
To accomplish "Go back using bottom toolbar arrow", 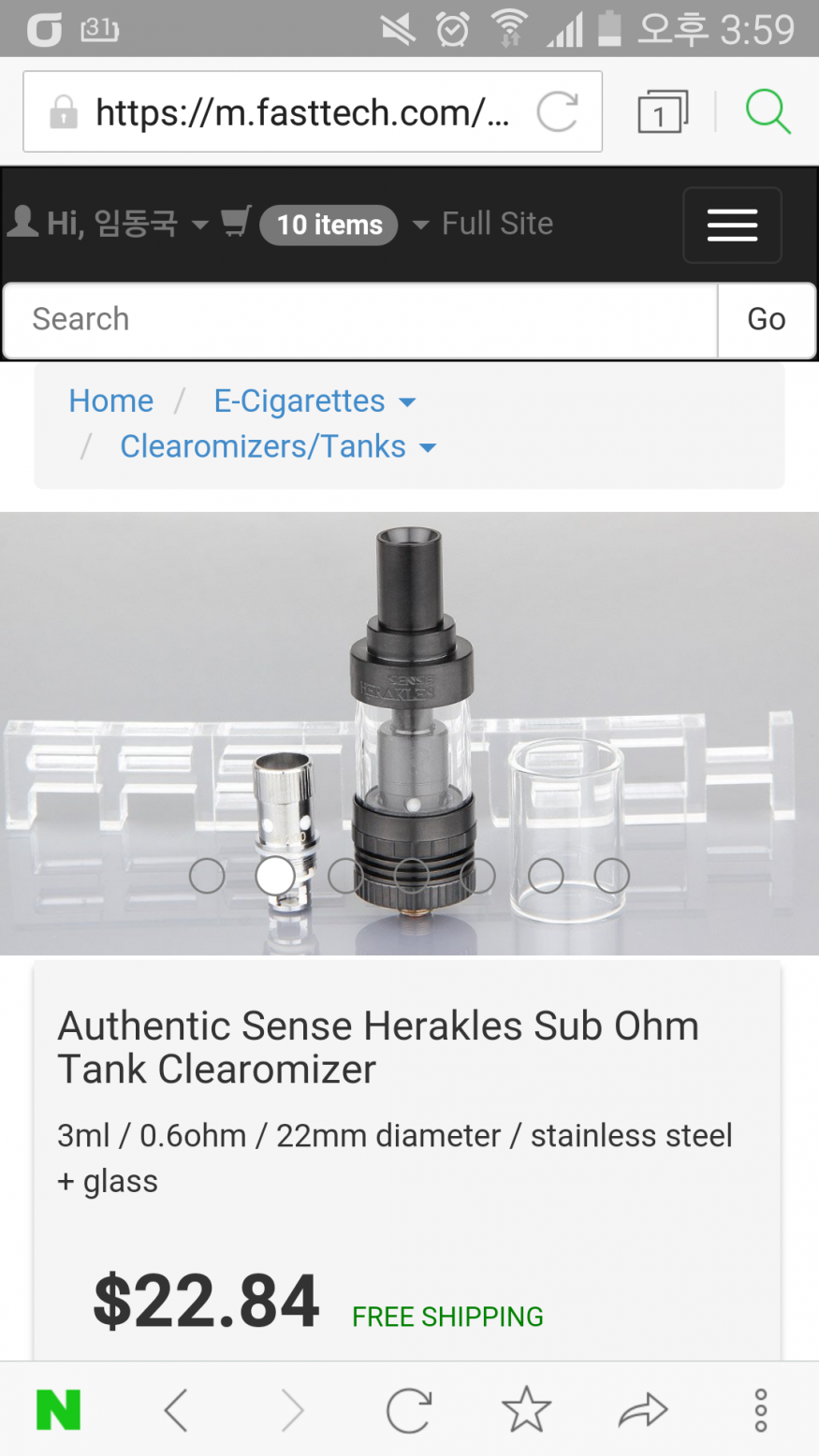I will (x=176, y=1409).
